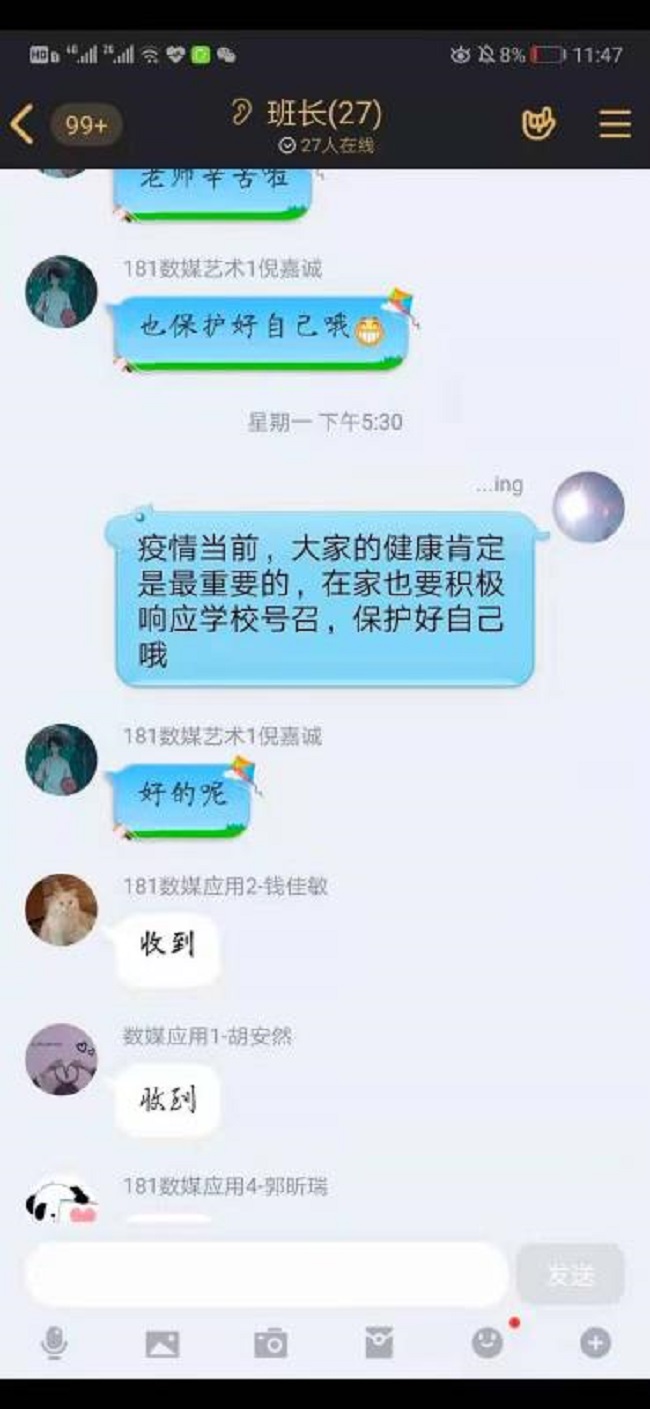This screenshot has width=650, height=1409.
Task: Open the red envelope option
Action: [379, 1343]
